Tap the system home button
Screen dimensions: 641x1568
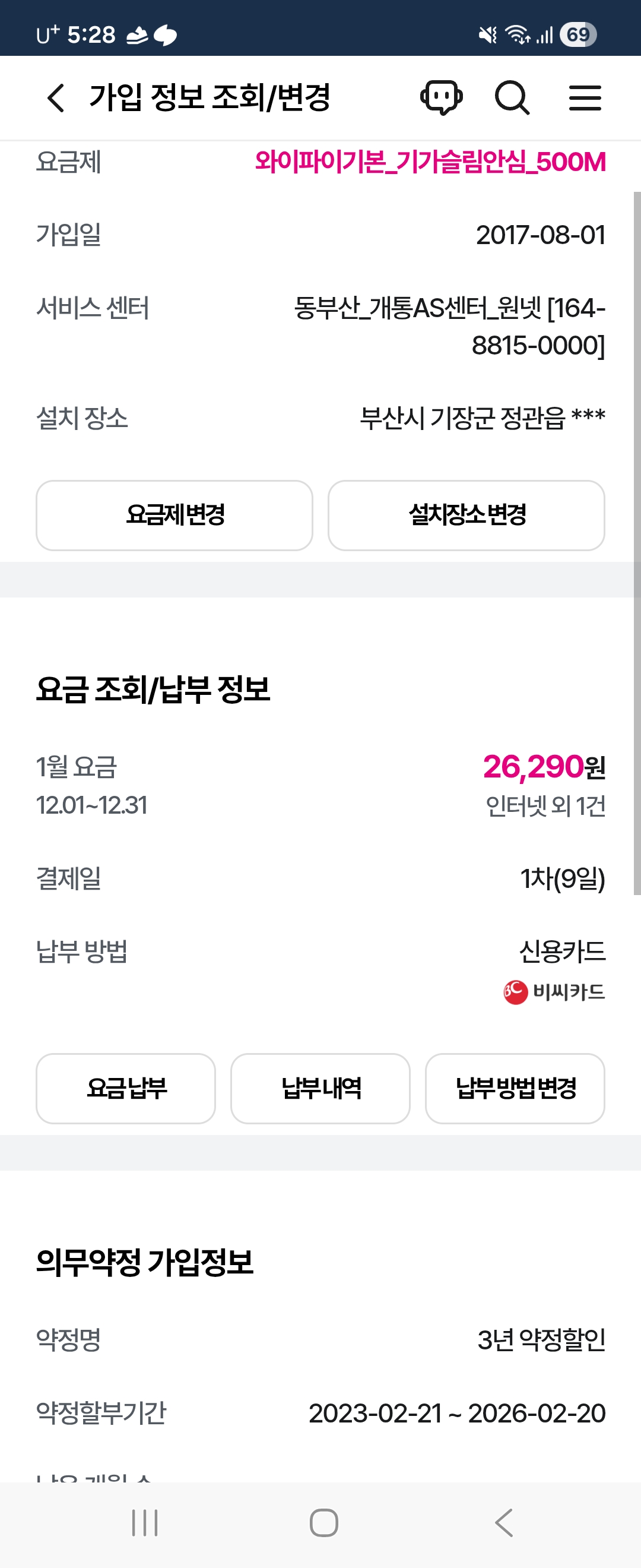pyautogui.click(x=323, y=1523)
